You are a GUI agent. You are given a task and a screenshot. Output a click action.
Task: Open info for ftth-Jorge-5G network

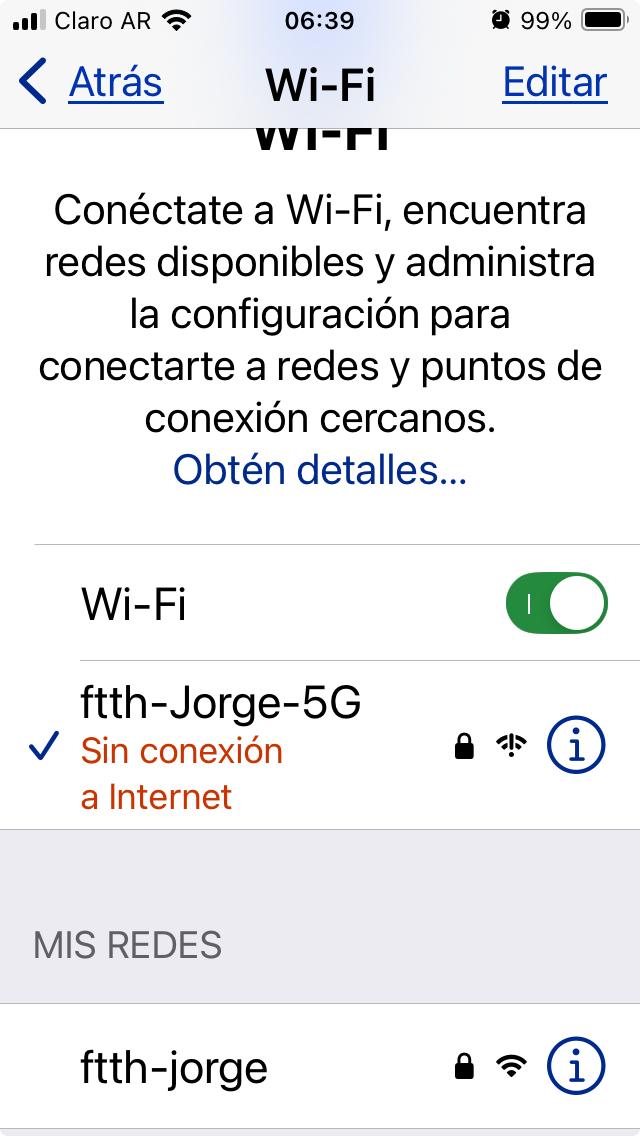point(576,747)
